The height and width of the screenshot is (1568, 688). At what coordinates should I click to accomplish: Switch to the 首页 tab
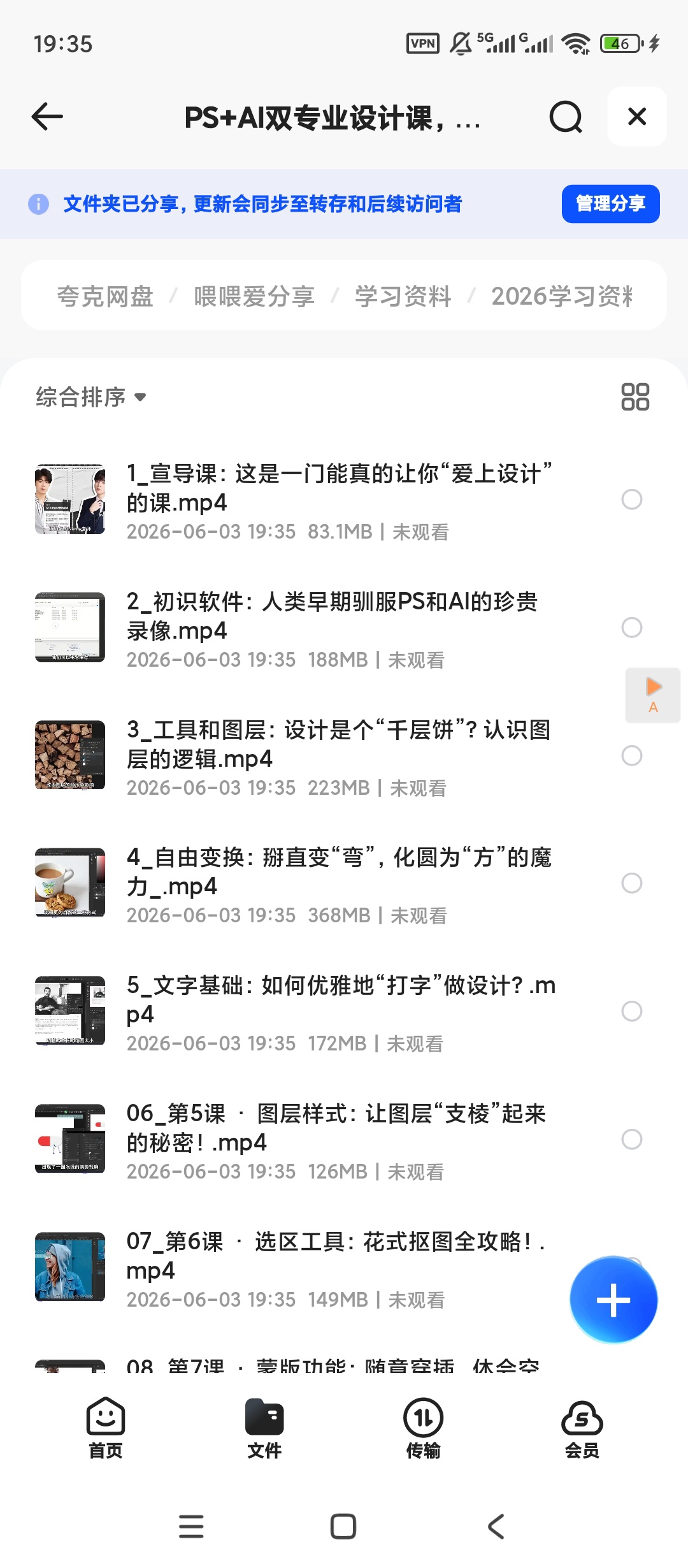tap(105, 1428)
